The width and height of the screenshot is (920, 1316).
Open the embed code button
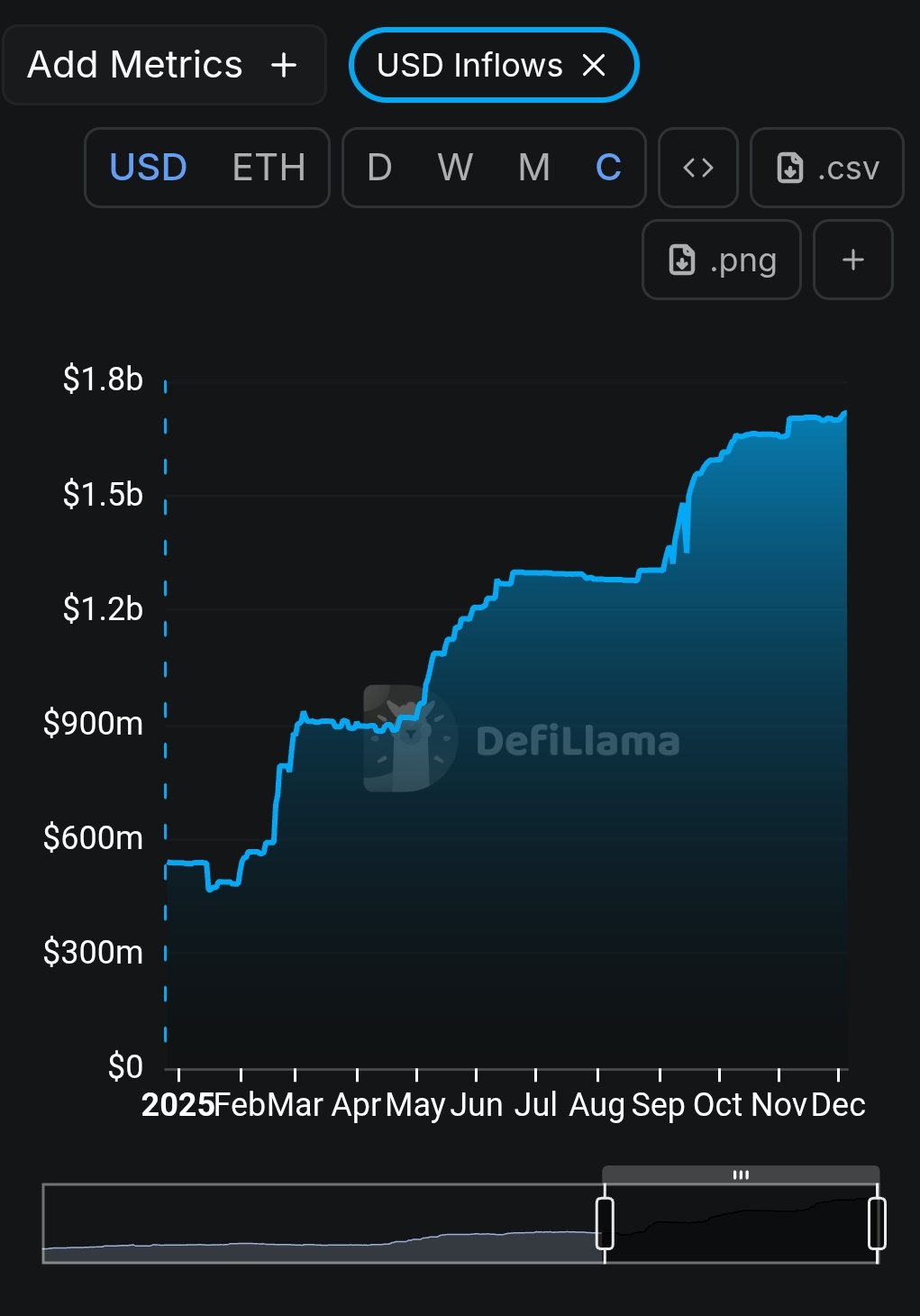(698, 168)
